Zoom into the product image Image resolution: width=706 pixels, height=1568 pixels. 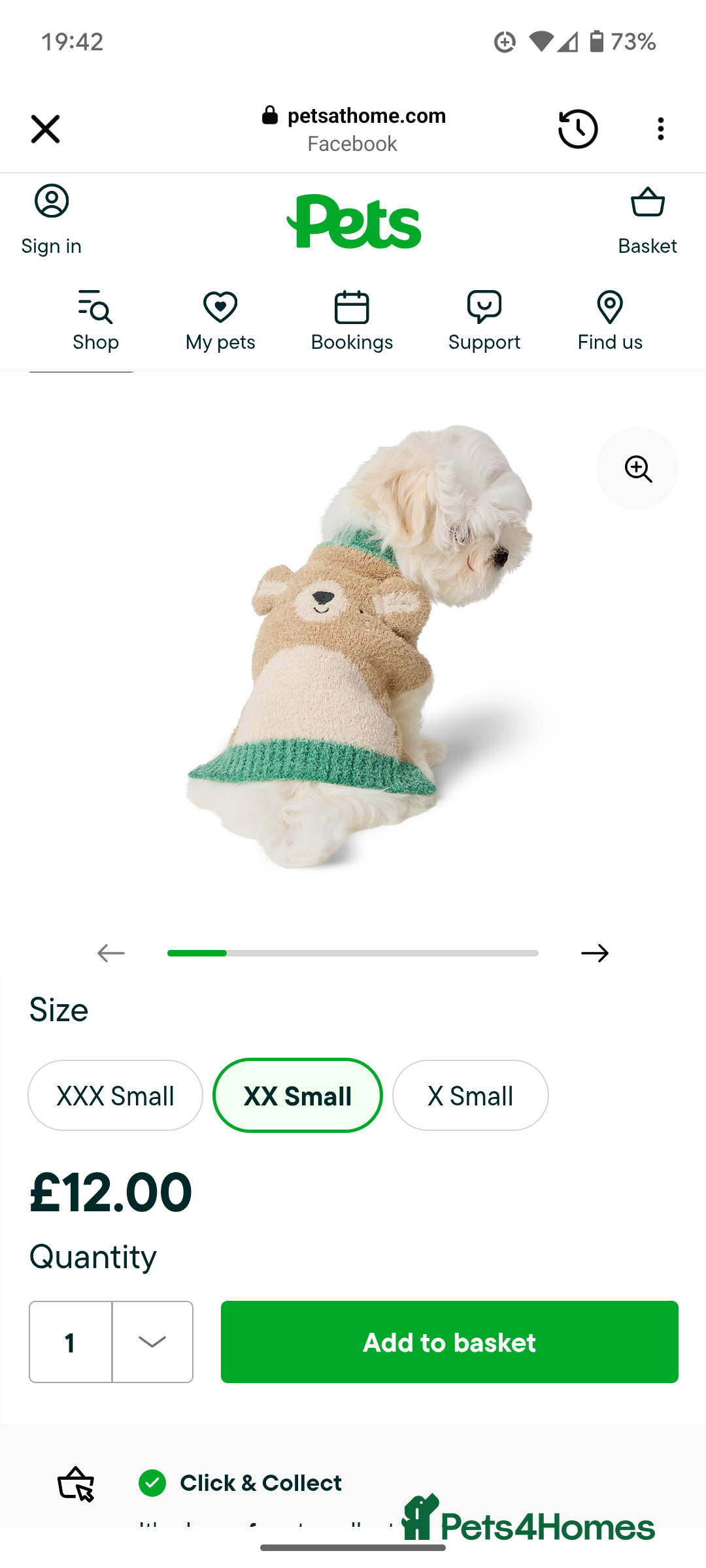pos(637,468)
